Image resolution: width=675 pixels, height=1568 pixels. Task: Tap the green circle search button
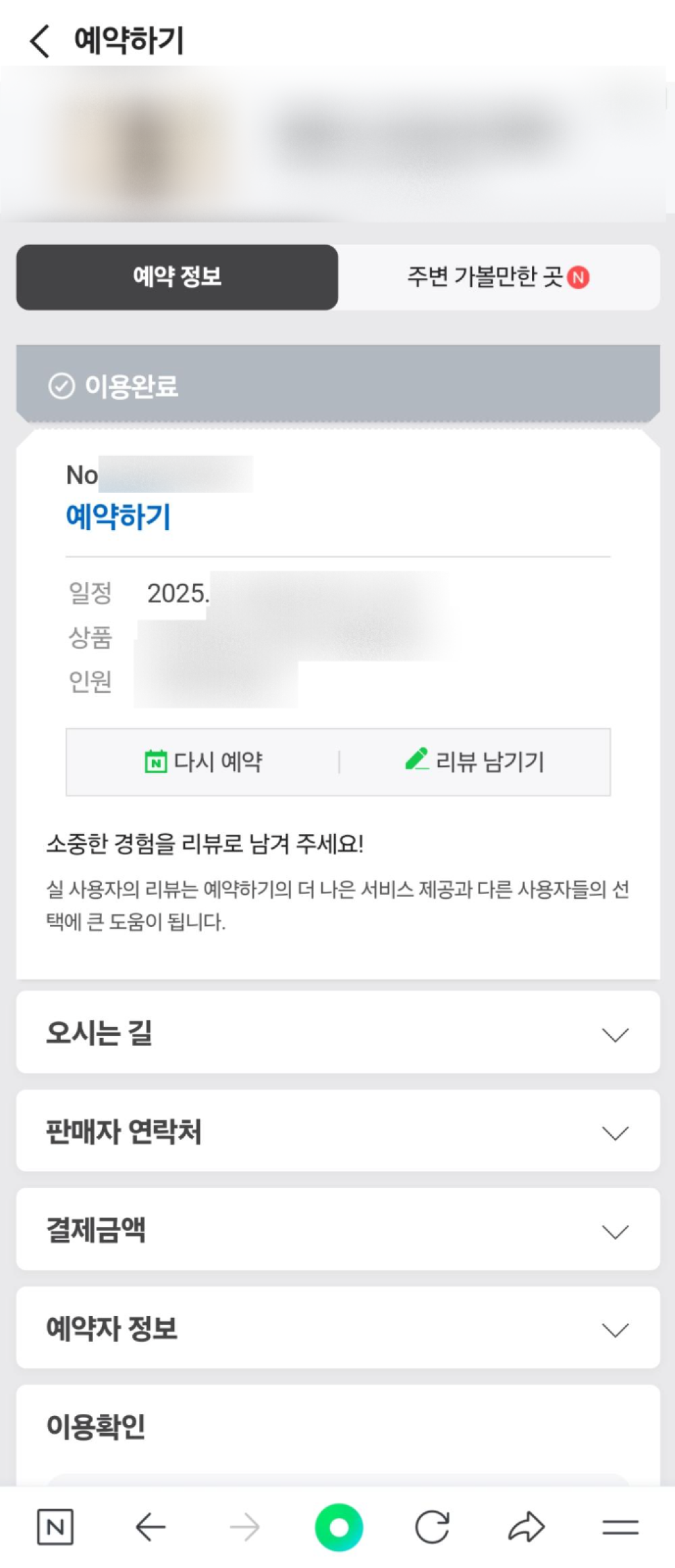(x=339, y=1527)
